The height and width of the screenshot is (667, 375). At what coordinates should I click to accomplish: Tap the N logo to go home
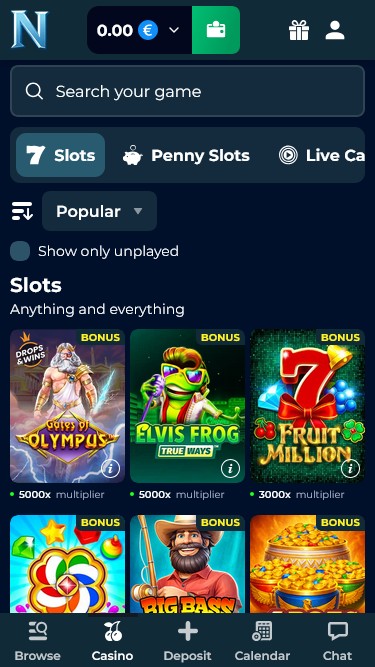[x=29, y=29]
